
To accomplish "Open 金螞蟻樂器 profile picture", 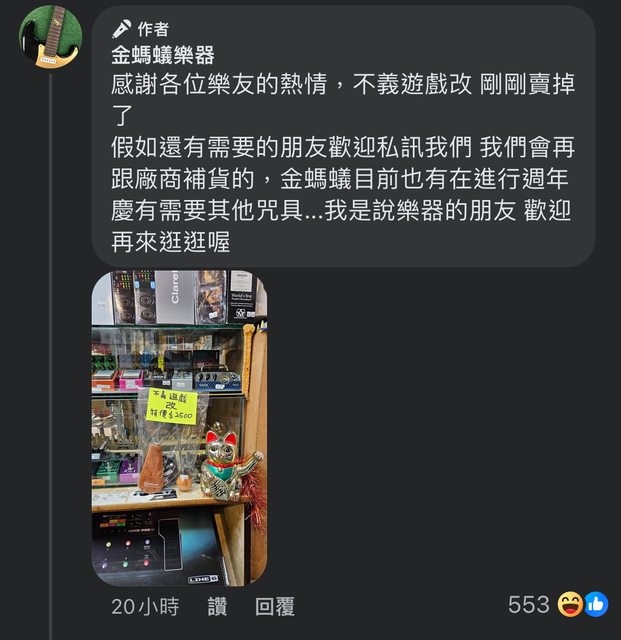I will point(50,37).
